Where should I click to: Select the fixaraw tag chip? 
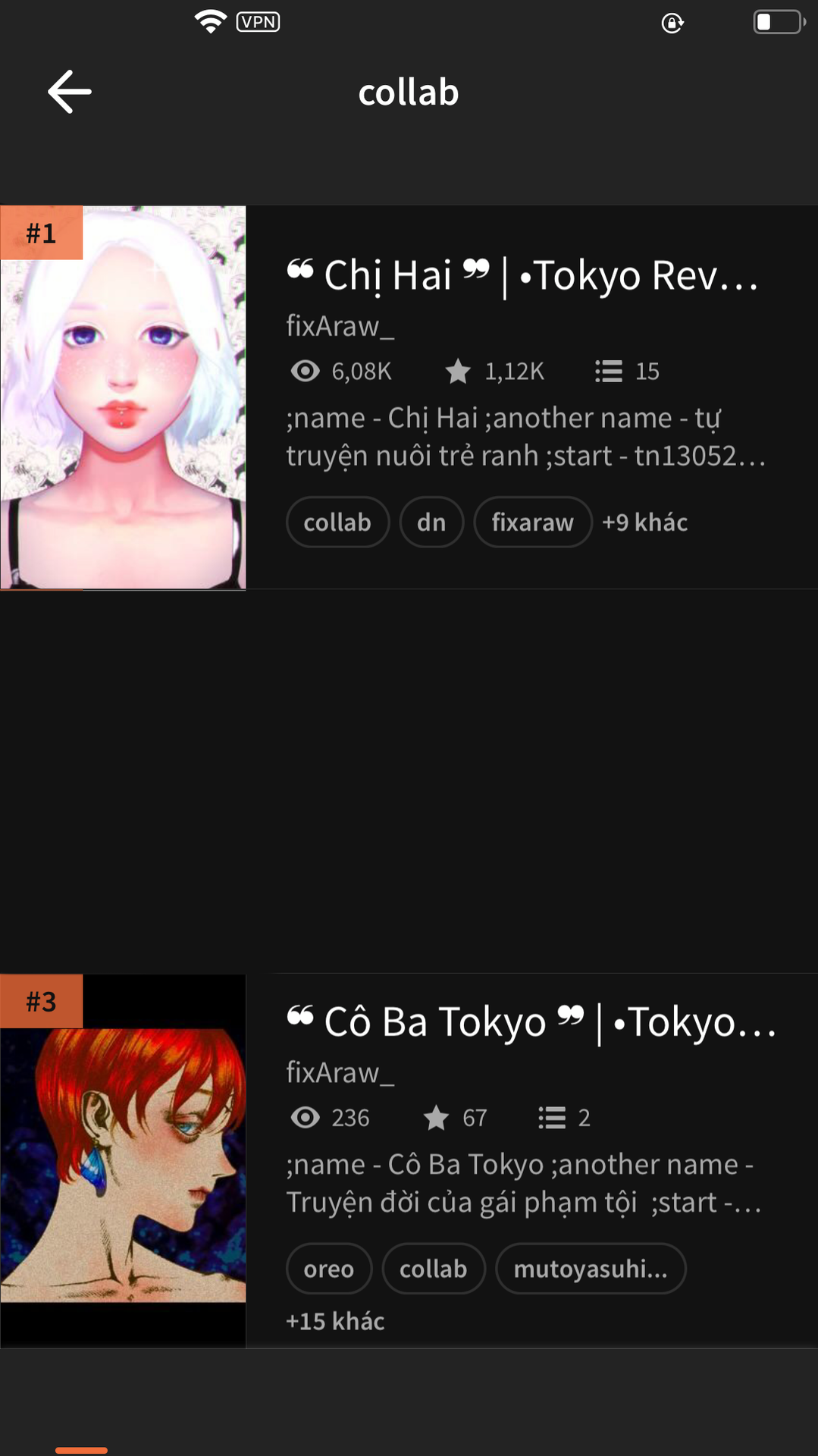point(532,522)
